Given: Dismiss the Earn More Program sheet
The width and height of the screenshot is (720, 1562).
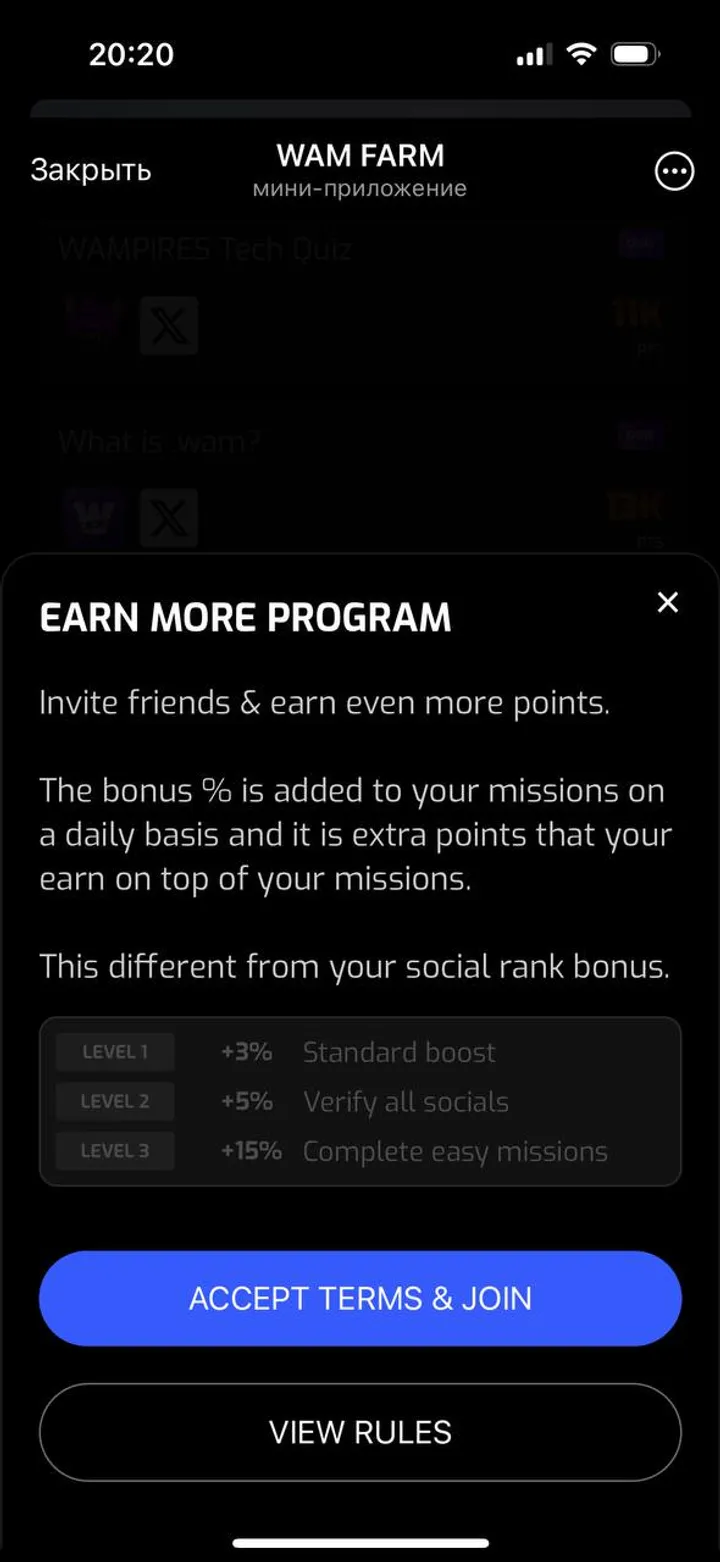Looking at the screenshot, I should 667,602.
